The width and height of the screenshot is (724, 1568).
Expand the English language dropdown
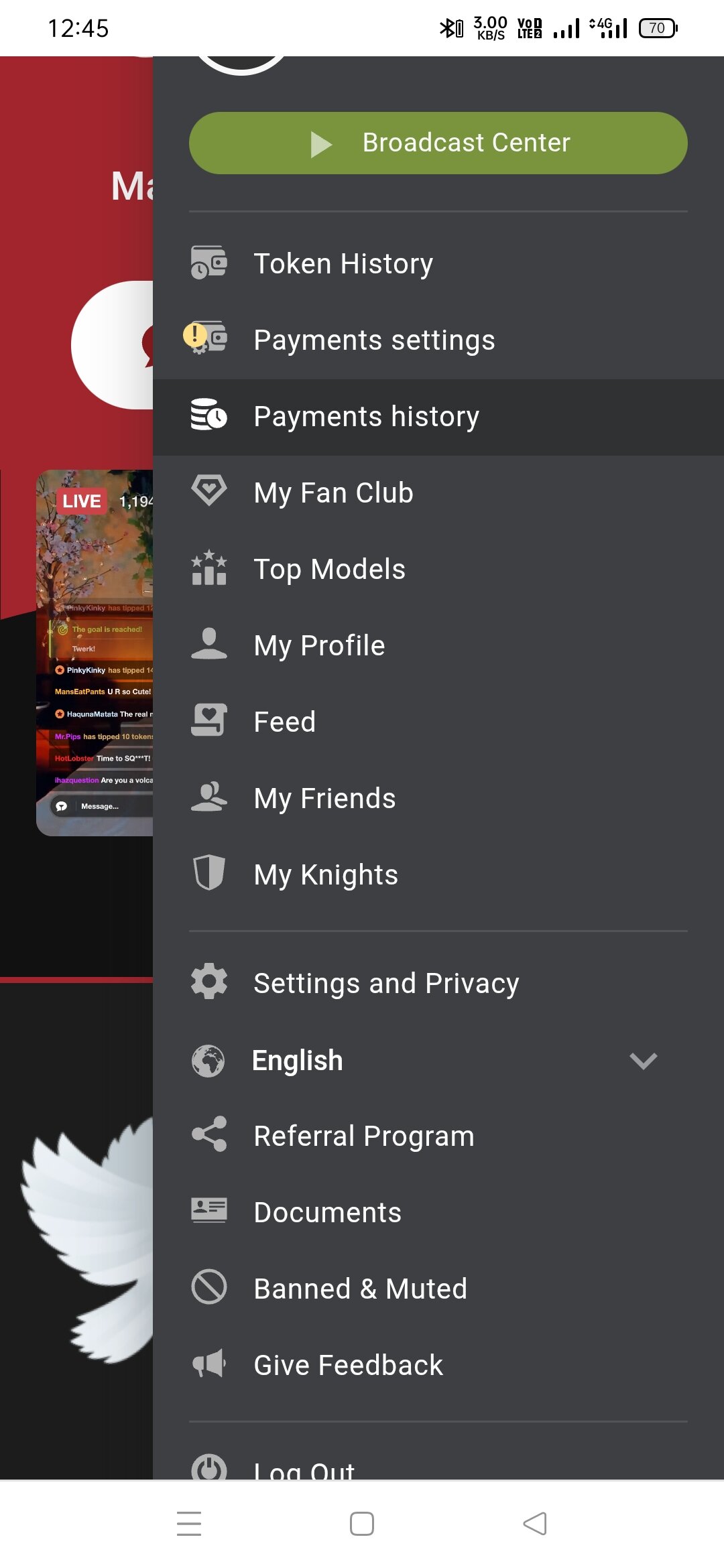point(642,1061)
